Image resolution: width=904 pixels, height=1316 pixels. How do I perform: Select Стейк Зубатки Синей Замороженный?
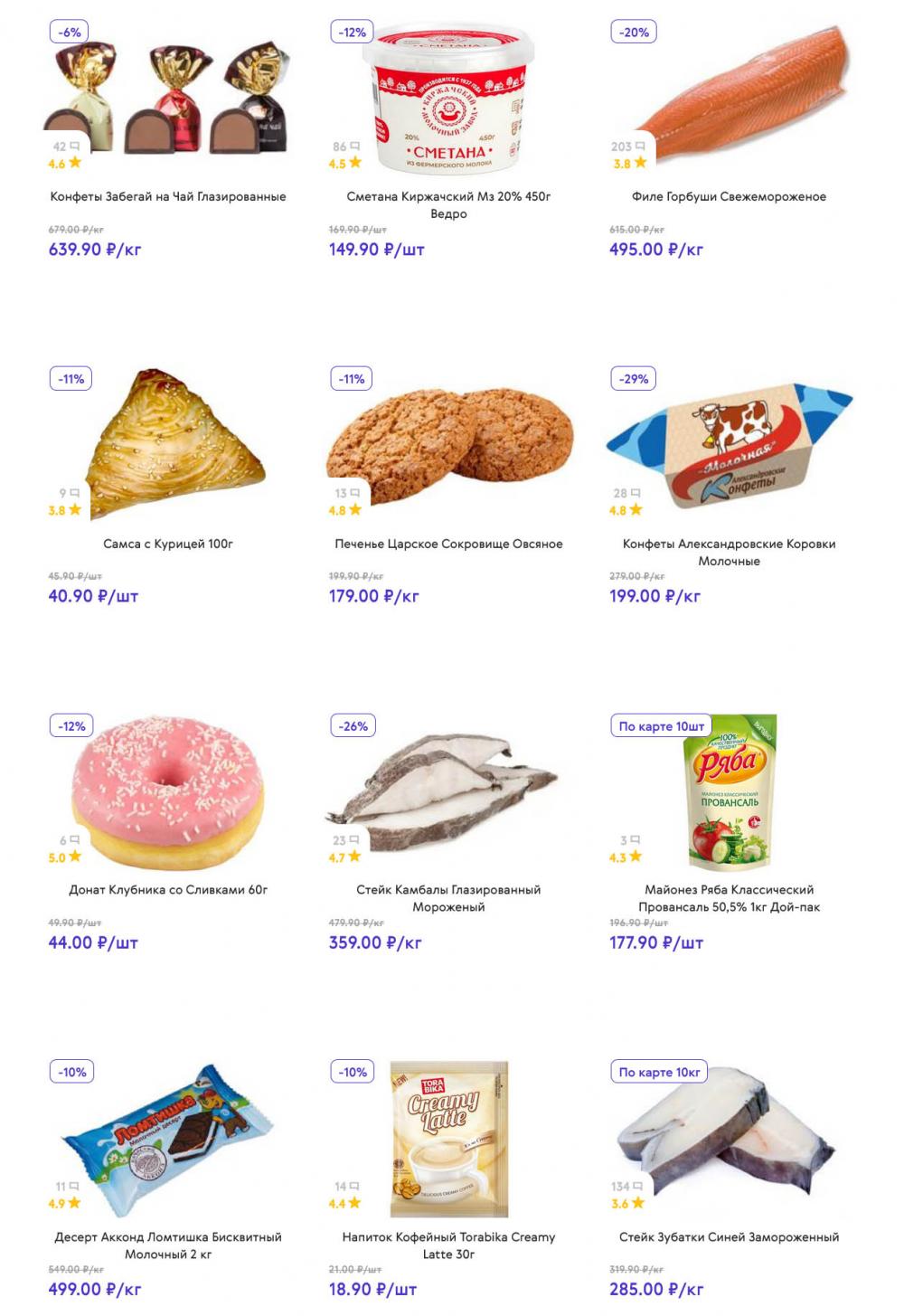(729, 1236)
